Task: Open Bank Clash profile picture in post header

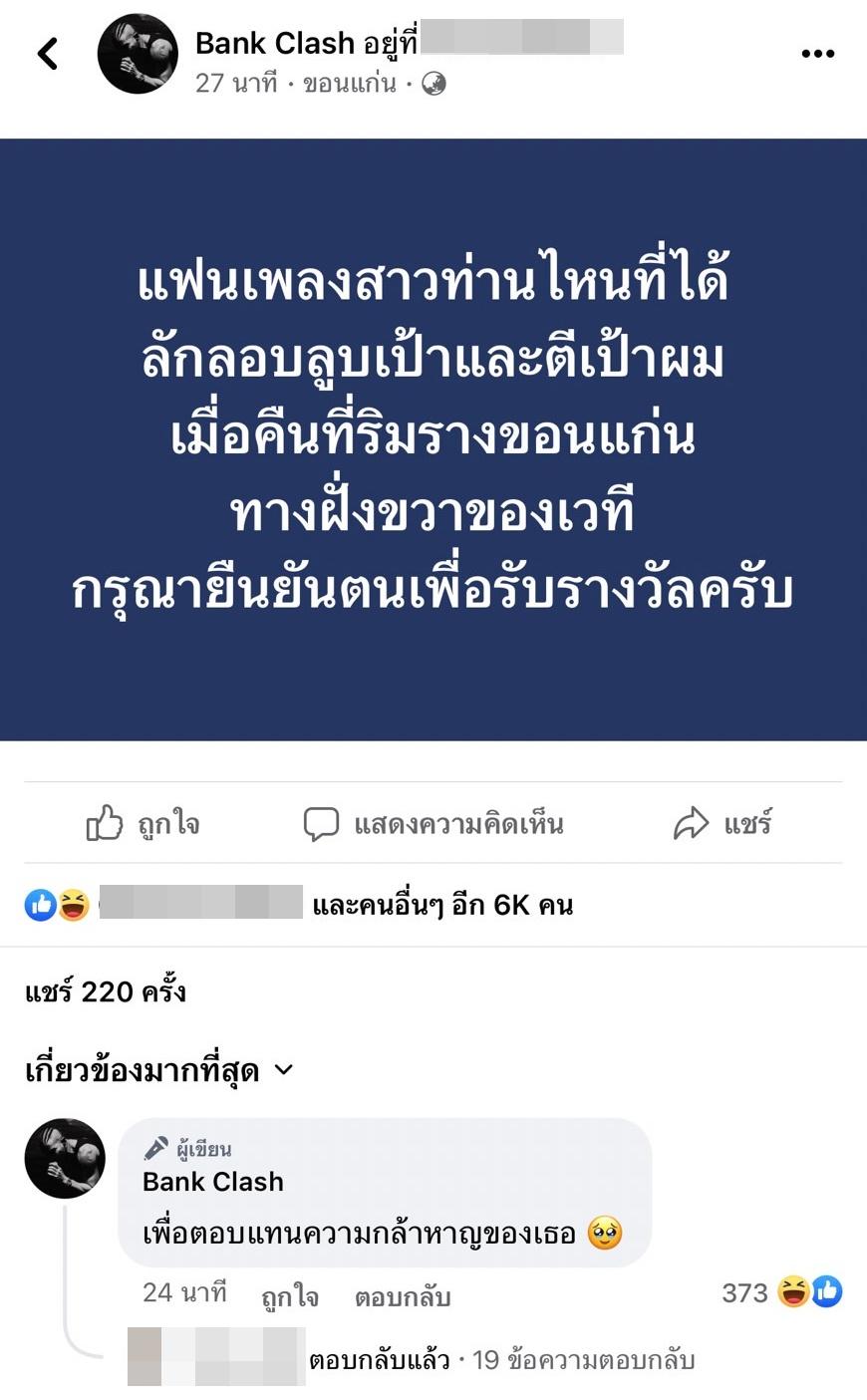Action: click(x=138, y=55)
